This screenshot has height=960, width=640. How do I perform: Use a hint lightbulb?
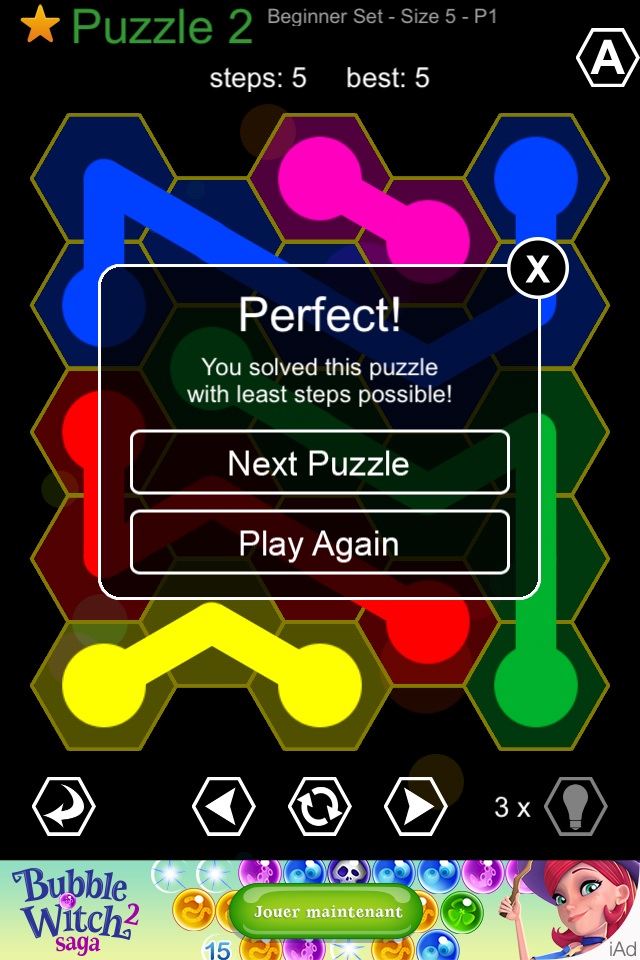[576, 806]
